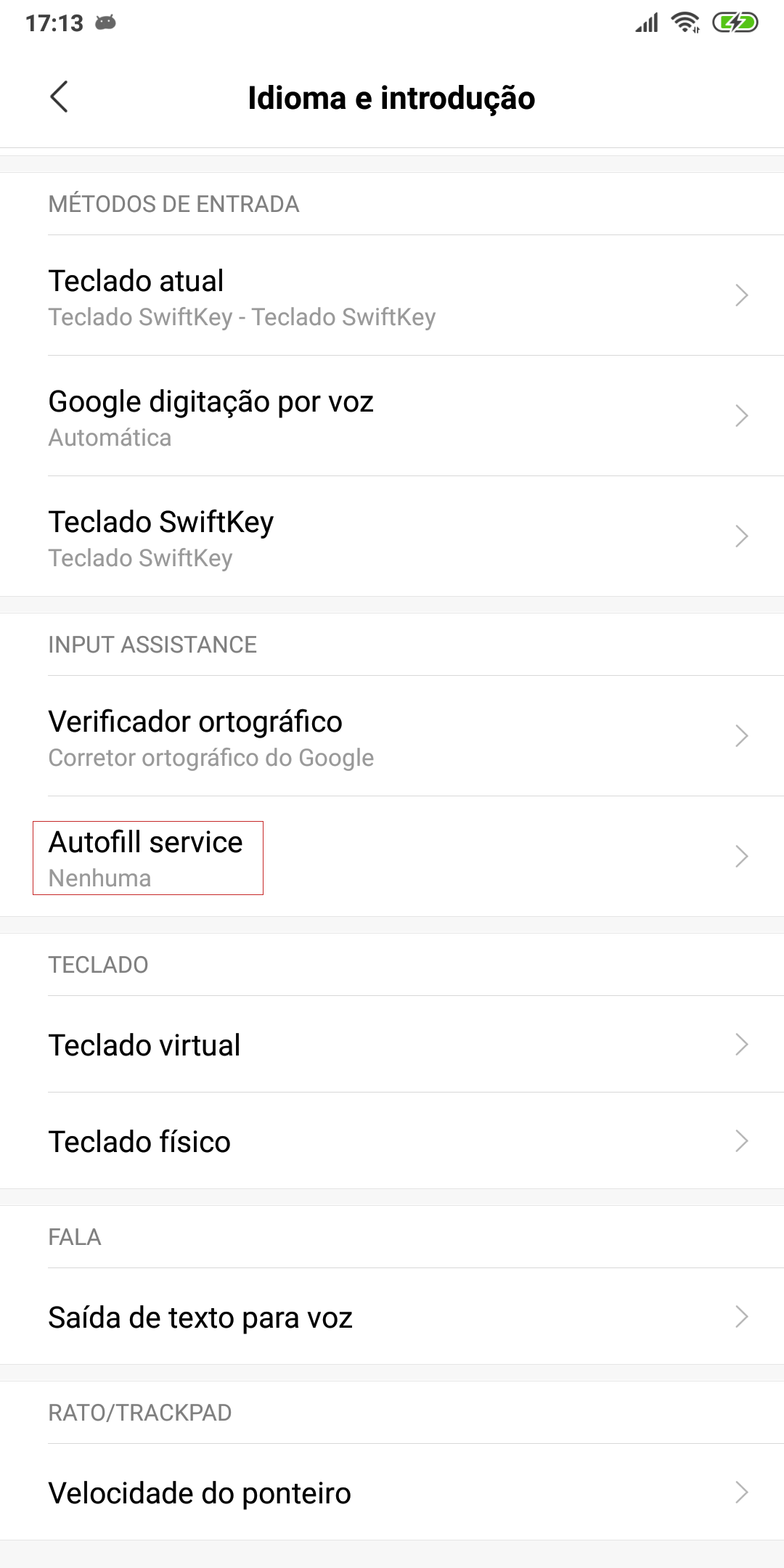
Task: Go back from Idioma e introdução
Action: 60,97
